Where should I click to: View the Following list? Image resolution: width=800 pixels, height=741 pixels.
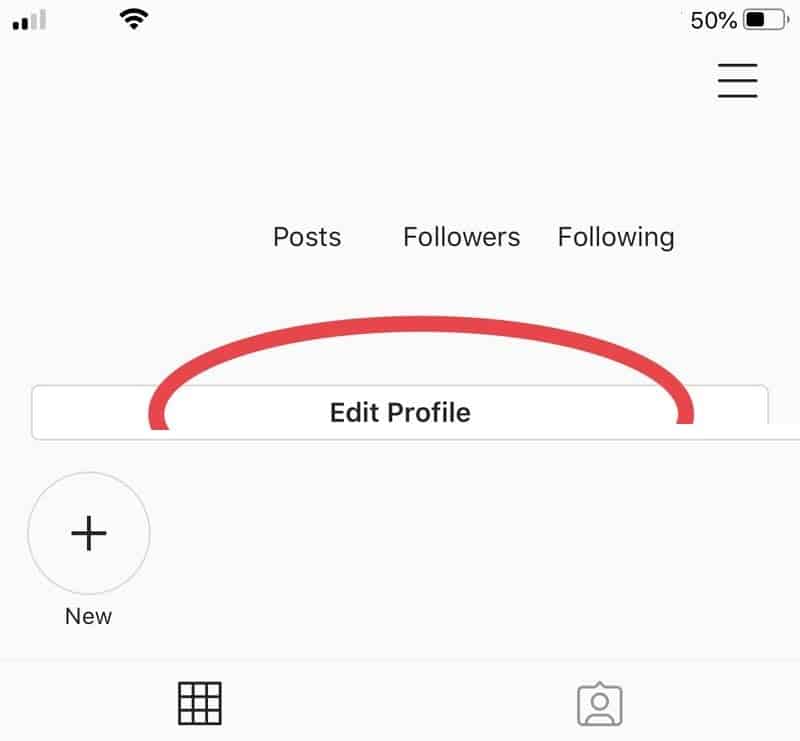(616, 237)
